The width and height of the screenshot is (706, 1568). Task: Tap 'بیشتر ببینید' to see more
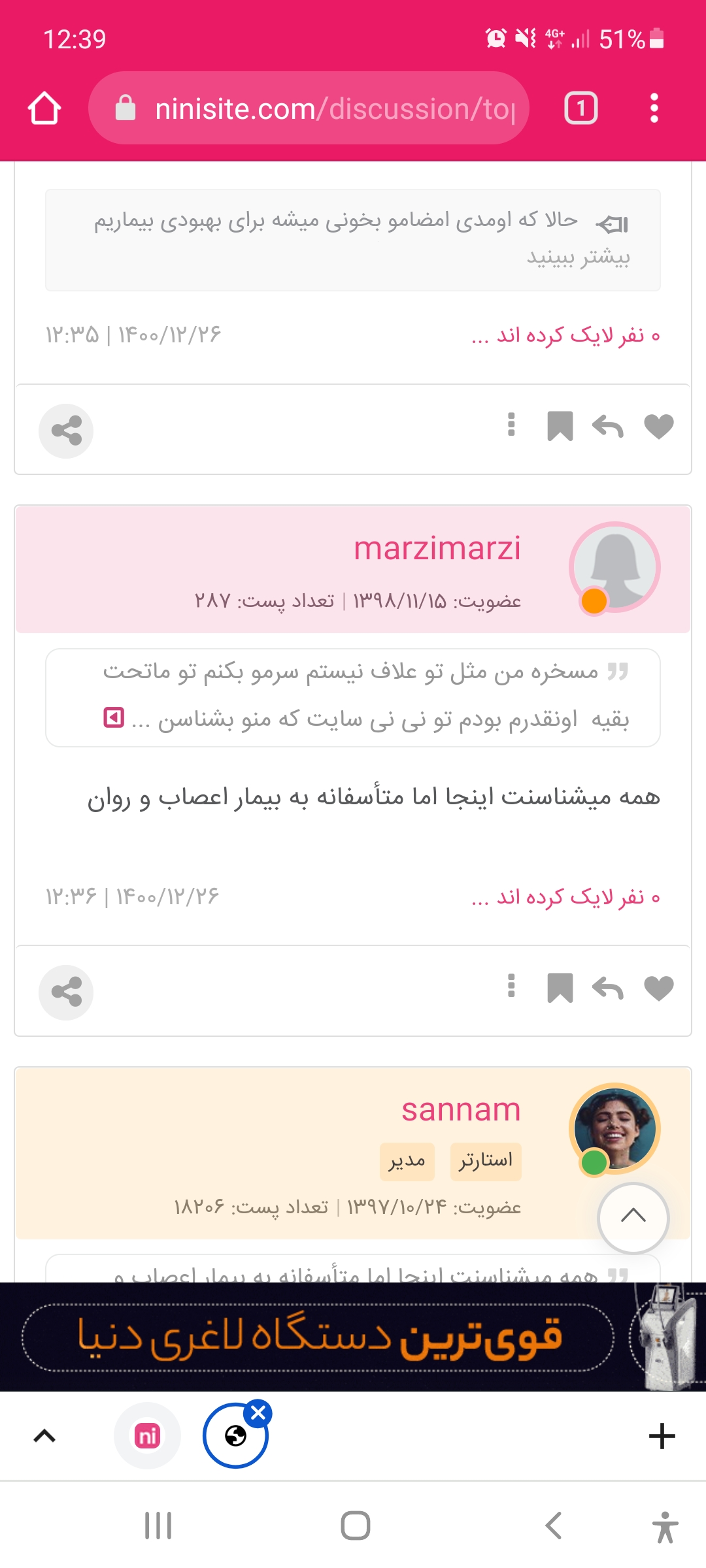(579, 257)
